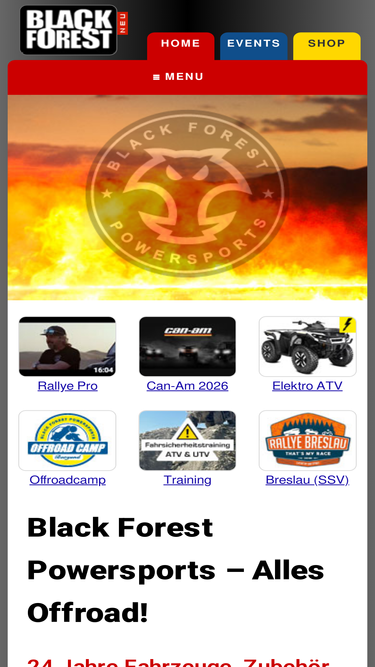Select the Home tab
This screenshot has height=667, width=375.
coord(181,46)
